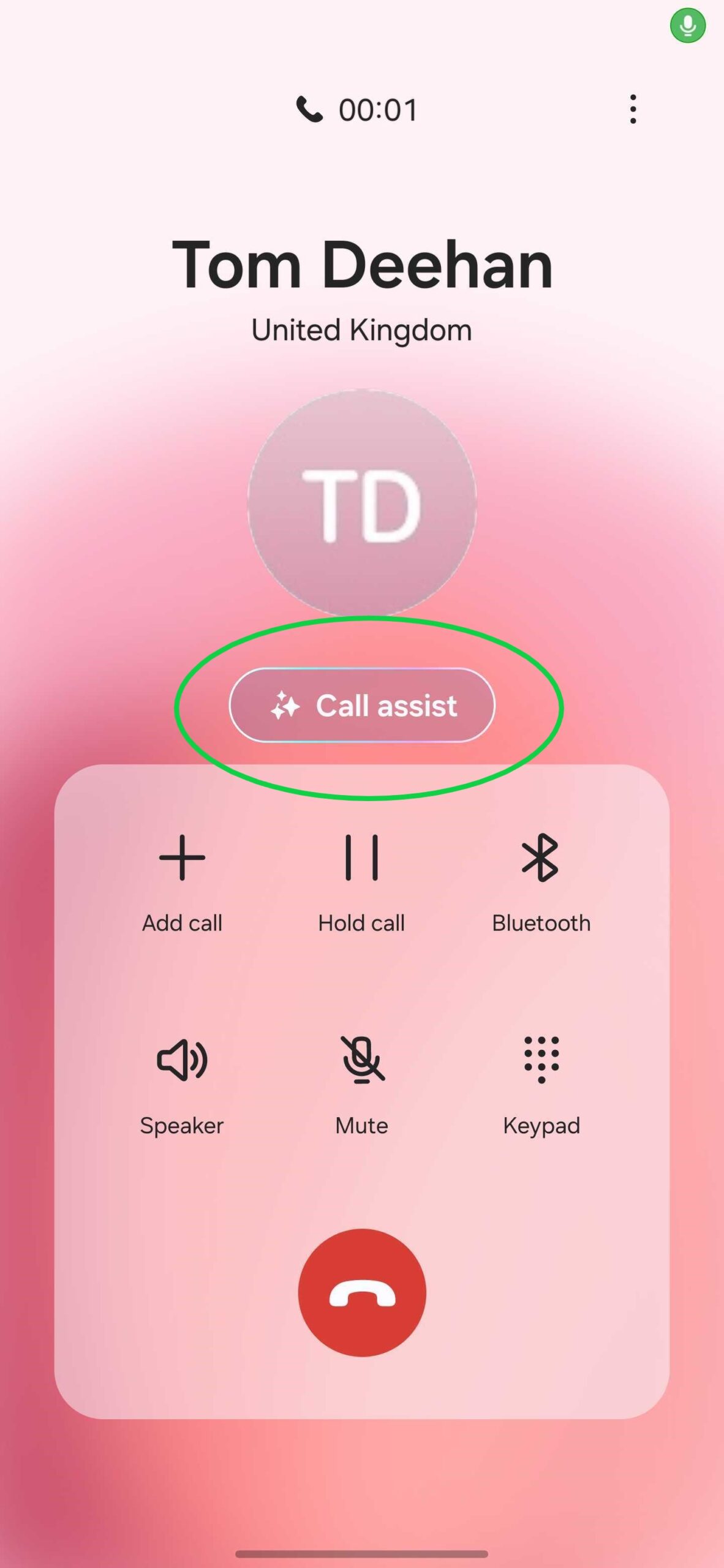Image resolution: width=724 pixels, height=1568 pixels.
Task: Switch audio to Bluetooth
Action: (541, 881)
